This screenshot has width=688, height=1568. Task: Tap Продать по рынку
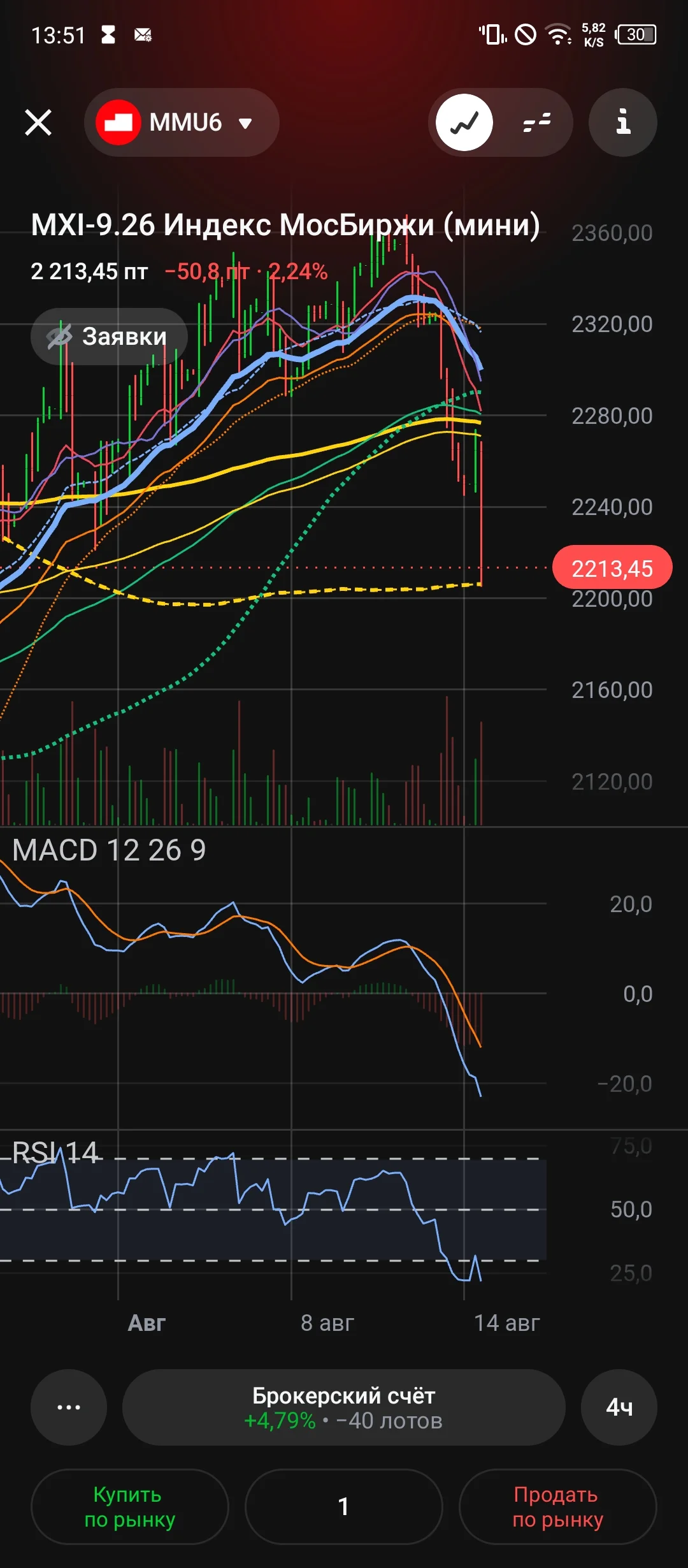pos(557,1507)
